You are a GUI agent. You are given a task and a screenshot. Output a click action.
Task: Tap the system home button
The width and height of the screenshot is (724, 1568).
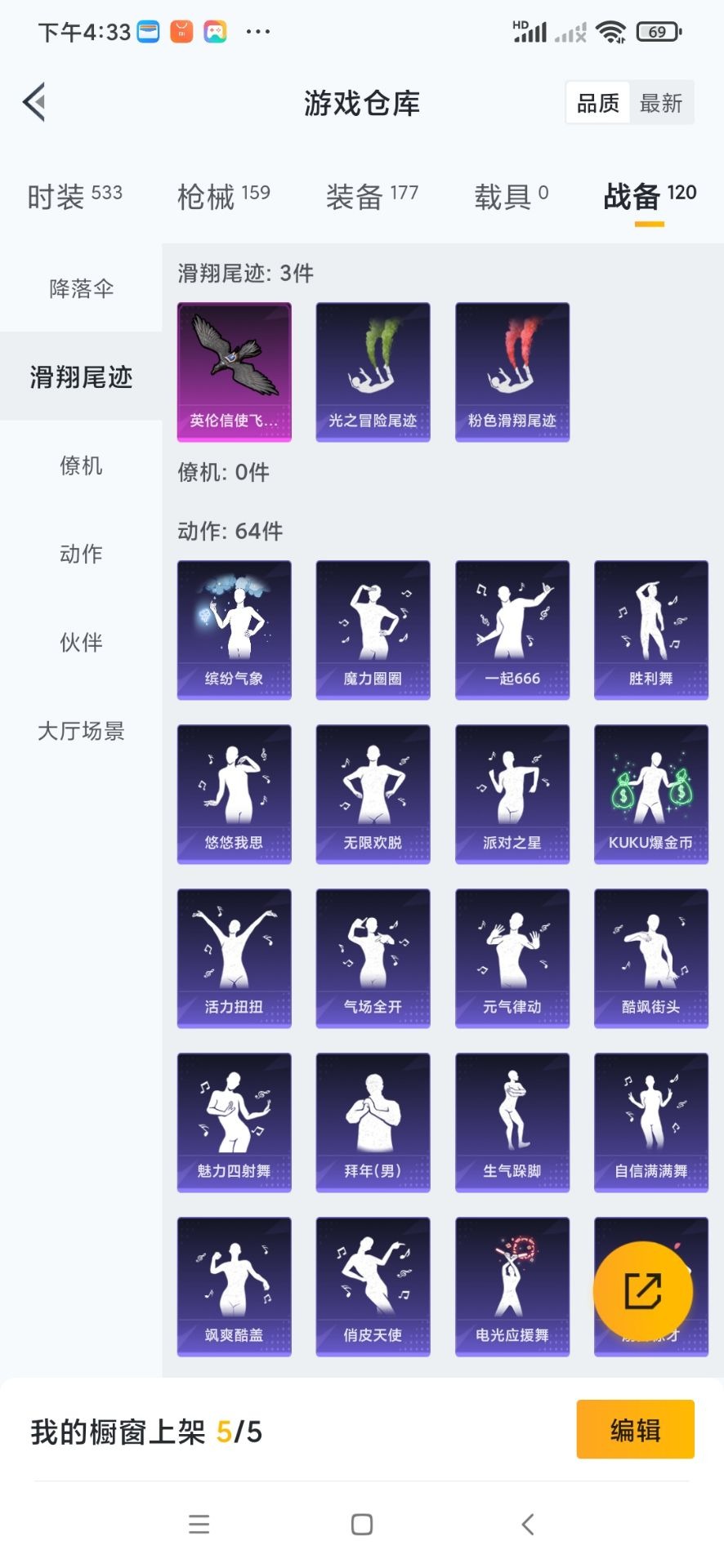[362, 1524]
